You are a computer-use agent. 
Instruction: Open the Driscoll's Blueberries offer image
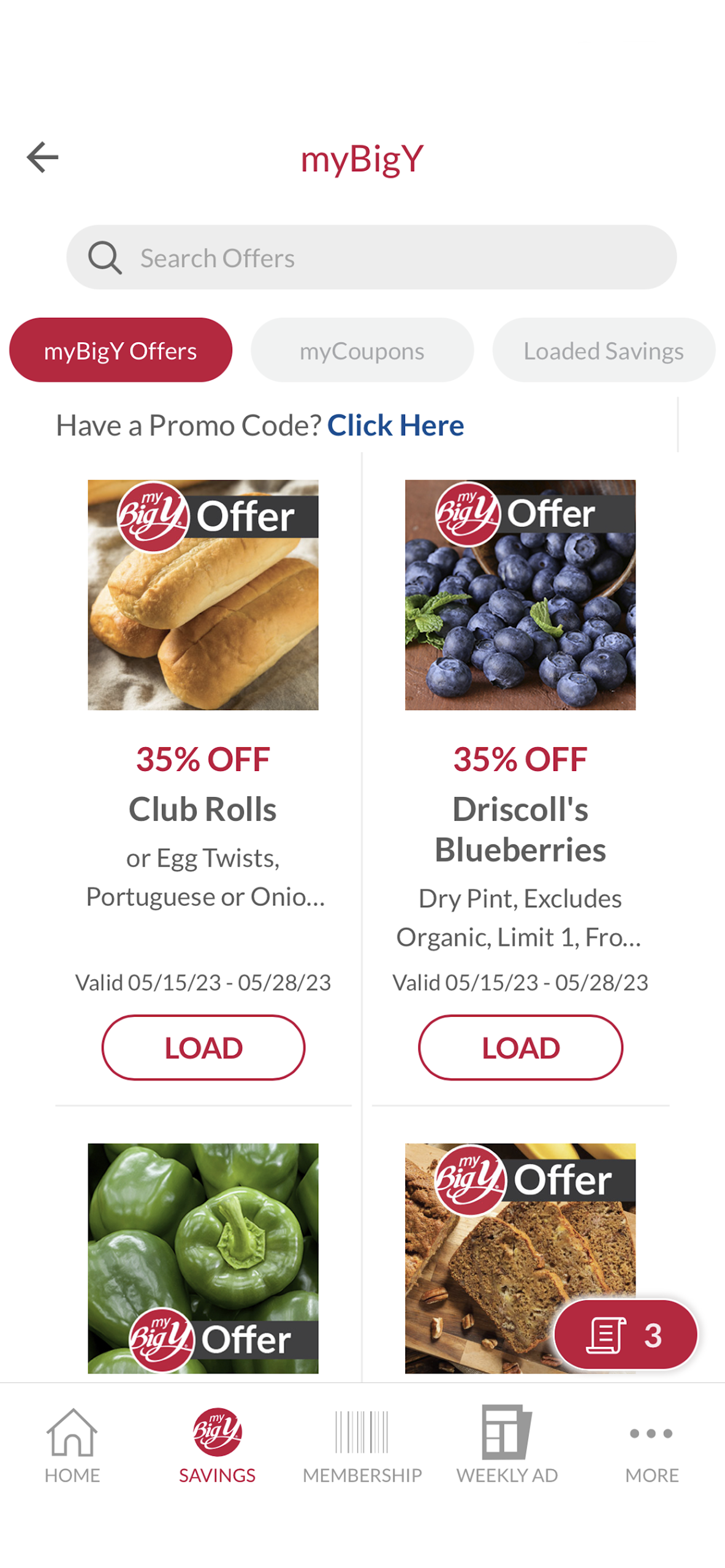click(x=520, y=595)
